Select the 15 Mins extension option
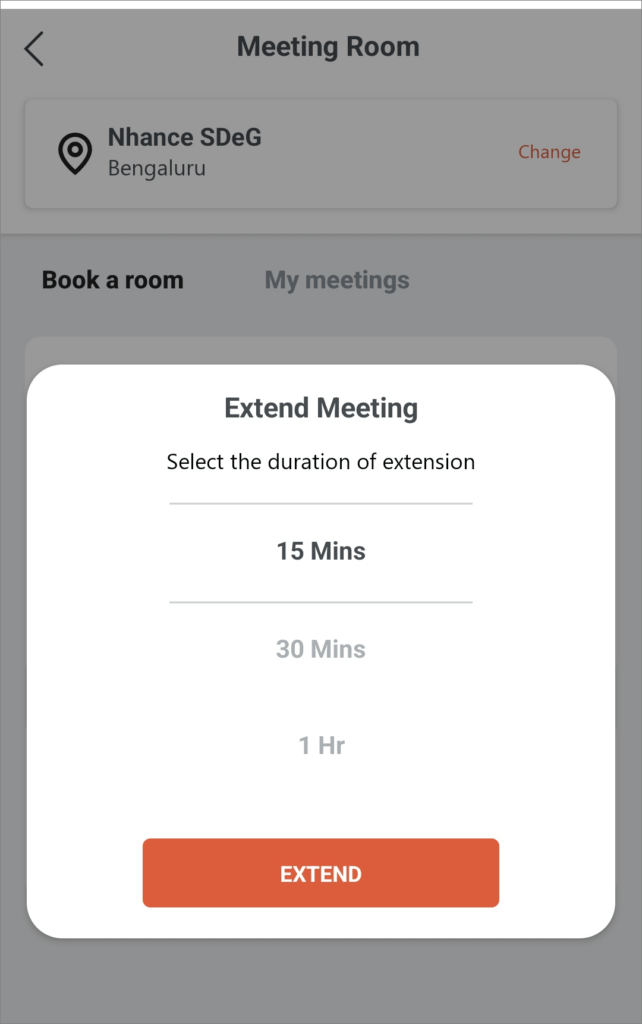Image resolution: width=642 pixels, height=1024 pixels. pos(321,551)
